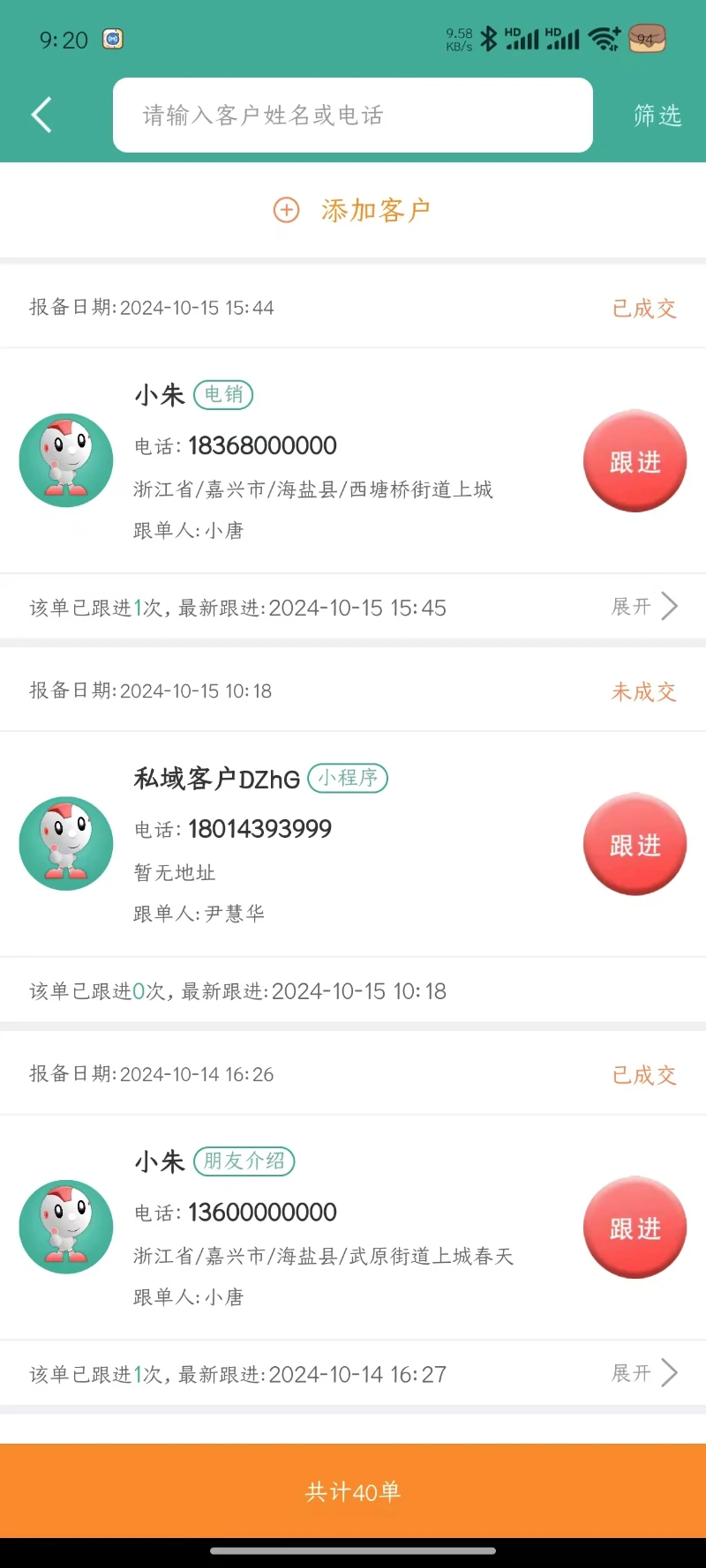Screen dimensions: 706x1568
Task: Select the 已成交 status on the 2024-10-14 record
Action: click(643, 1075)
